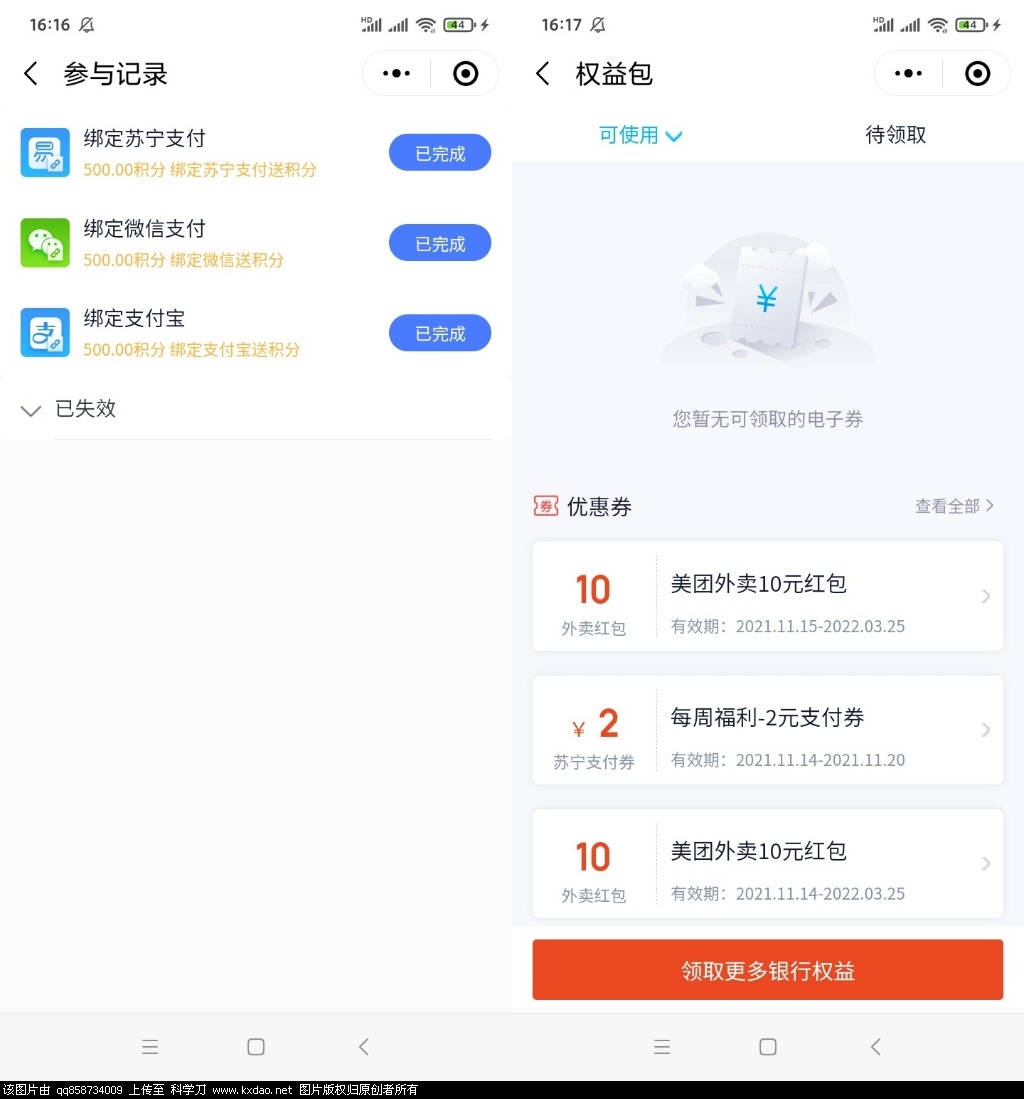
Task: Expand the 已失效 section
Action: click(x=70, y=409)
